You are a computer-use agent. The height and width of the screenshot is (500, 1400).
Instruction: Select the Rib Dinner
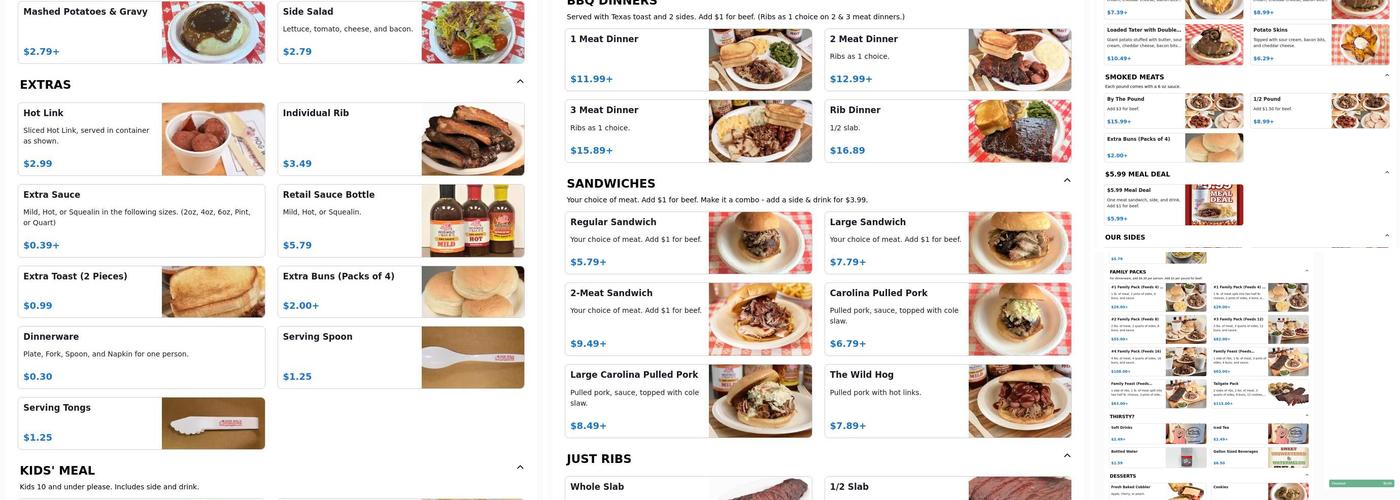tap(947, 131)
